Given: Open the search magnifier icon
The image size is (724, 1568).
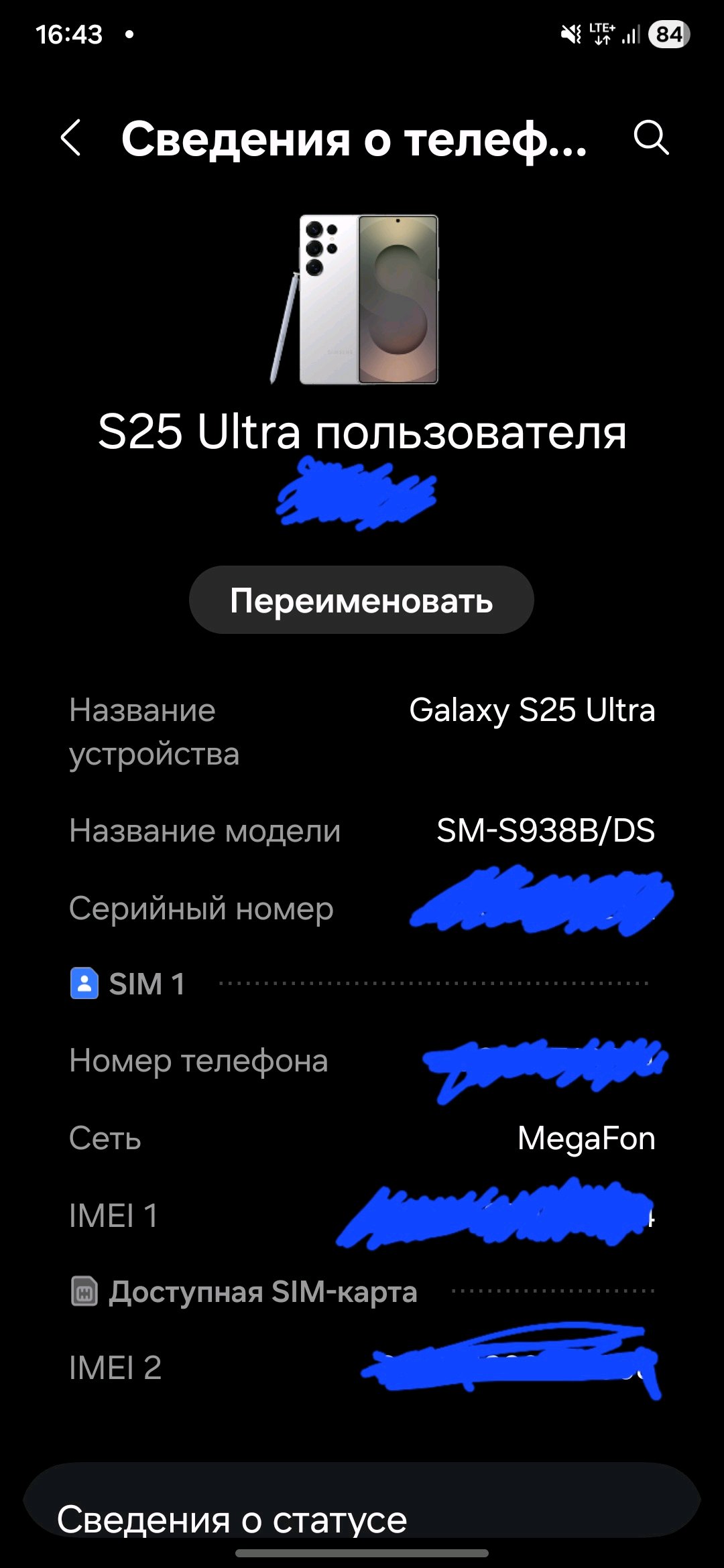Looking at the screenshot, I should click(651, 138).
